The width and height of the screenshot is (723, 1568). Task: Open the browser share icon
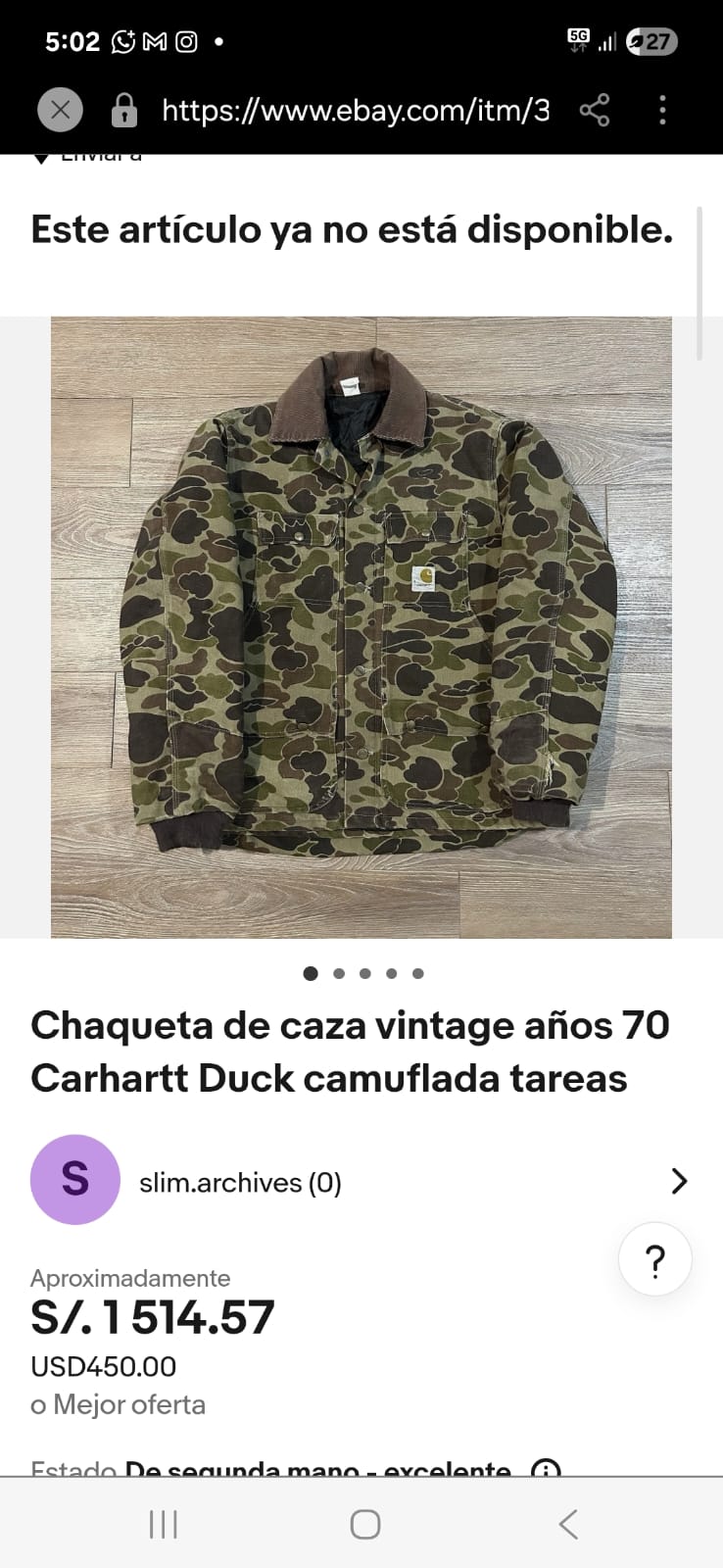pos(594,110)
